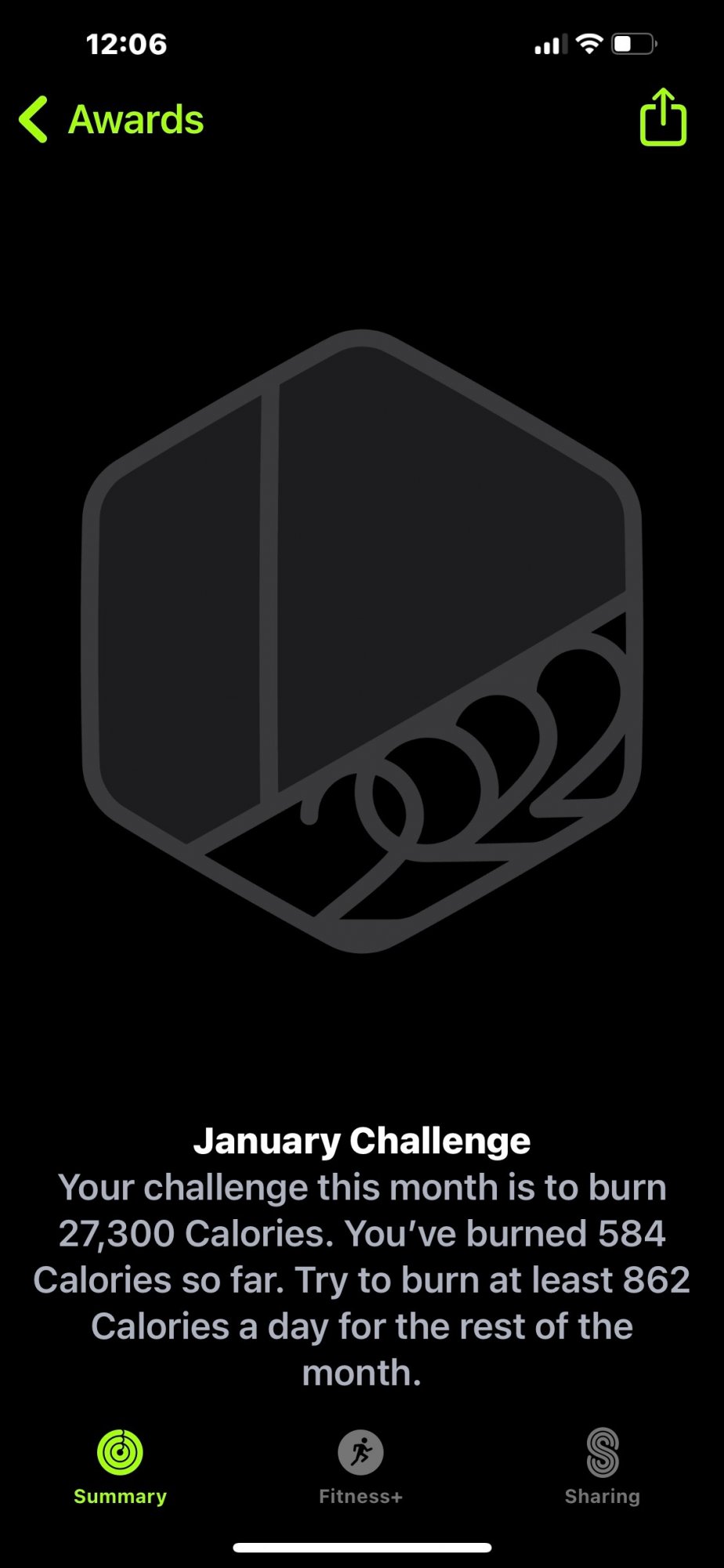Go back to Awards
The image size is (724, 1568).
pyautogui.click(x=111, y=120)
